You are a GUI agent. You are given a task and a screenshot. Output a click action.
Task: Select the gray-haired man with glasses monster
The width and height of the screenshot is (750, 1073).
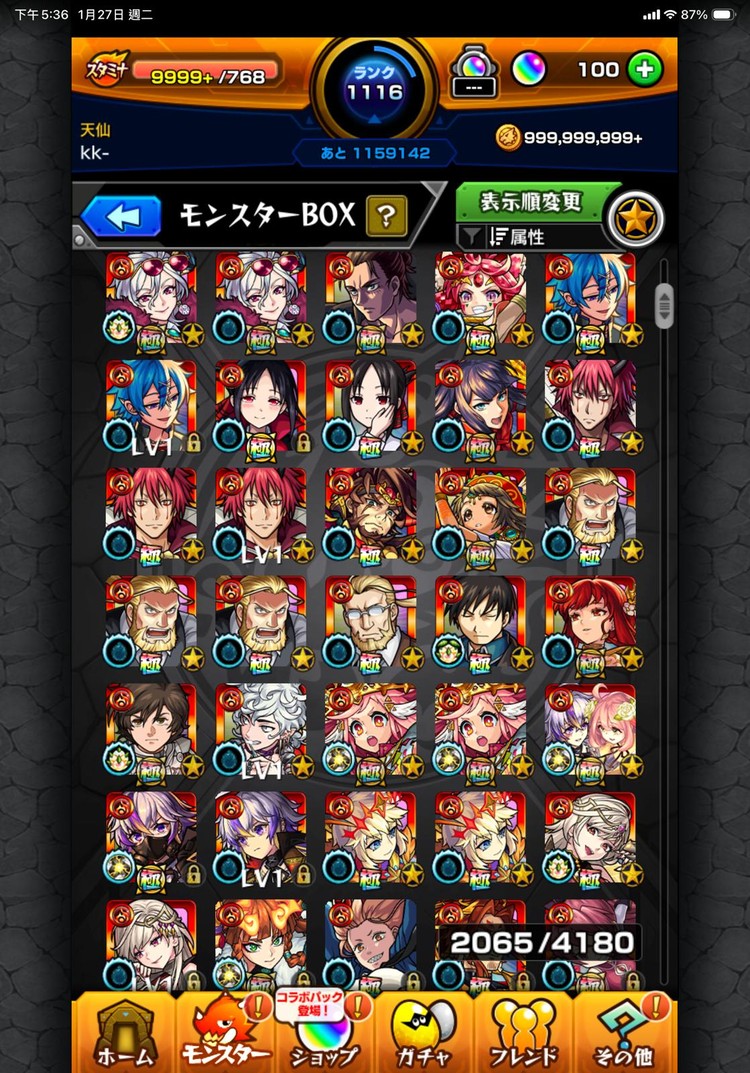(x=371, y=622)
